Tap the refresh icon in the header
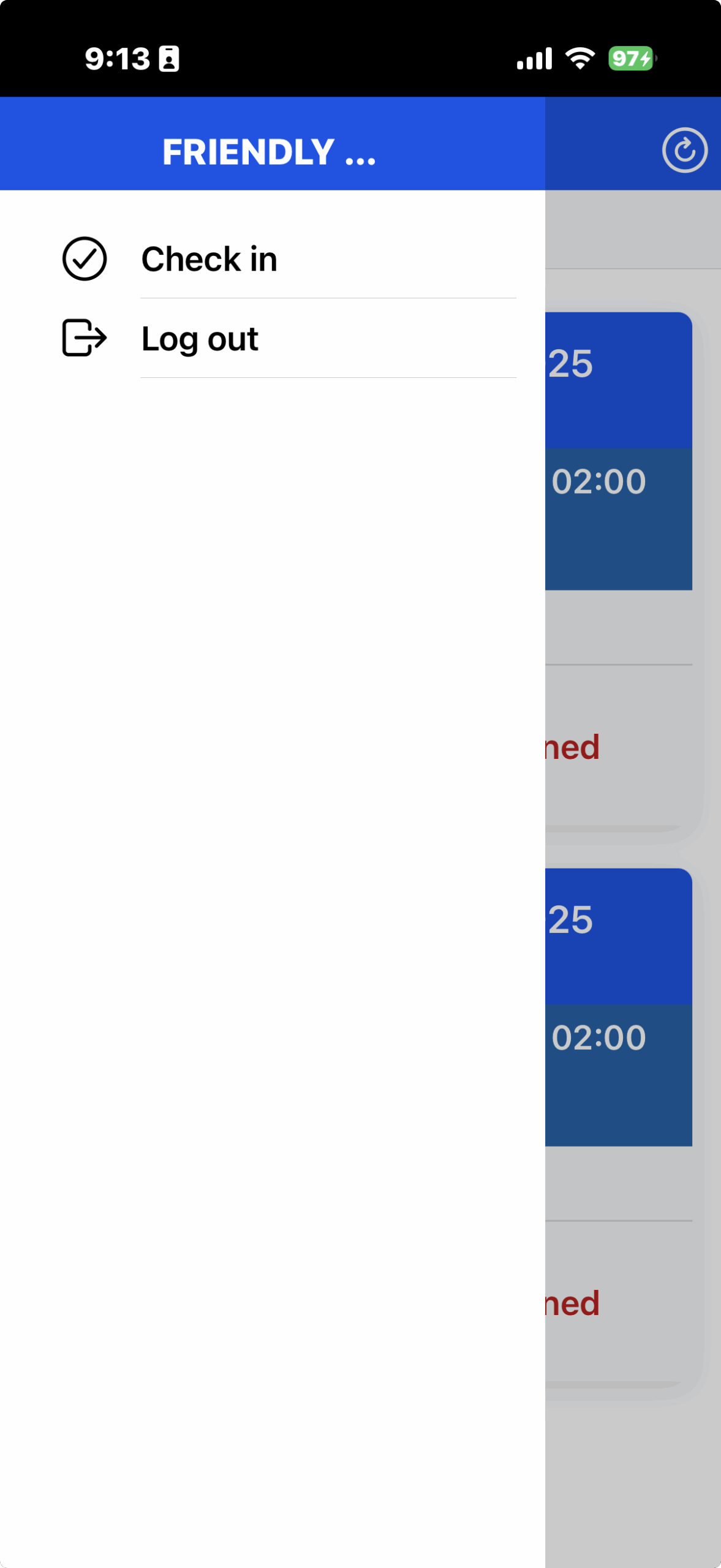 (684, 150)
